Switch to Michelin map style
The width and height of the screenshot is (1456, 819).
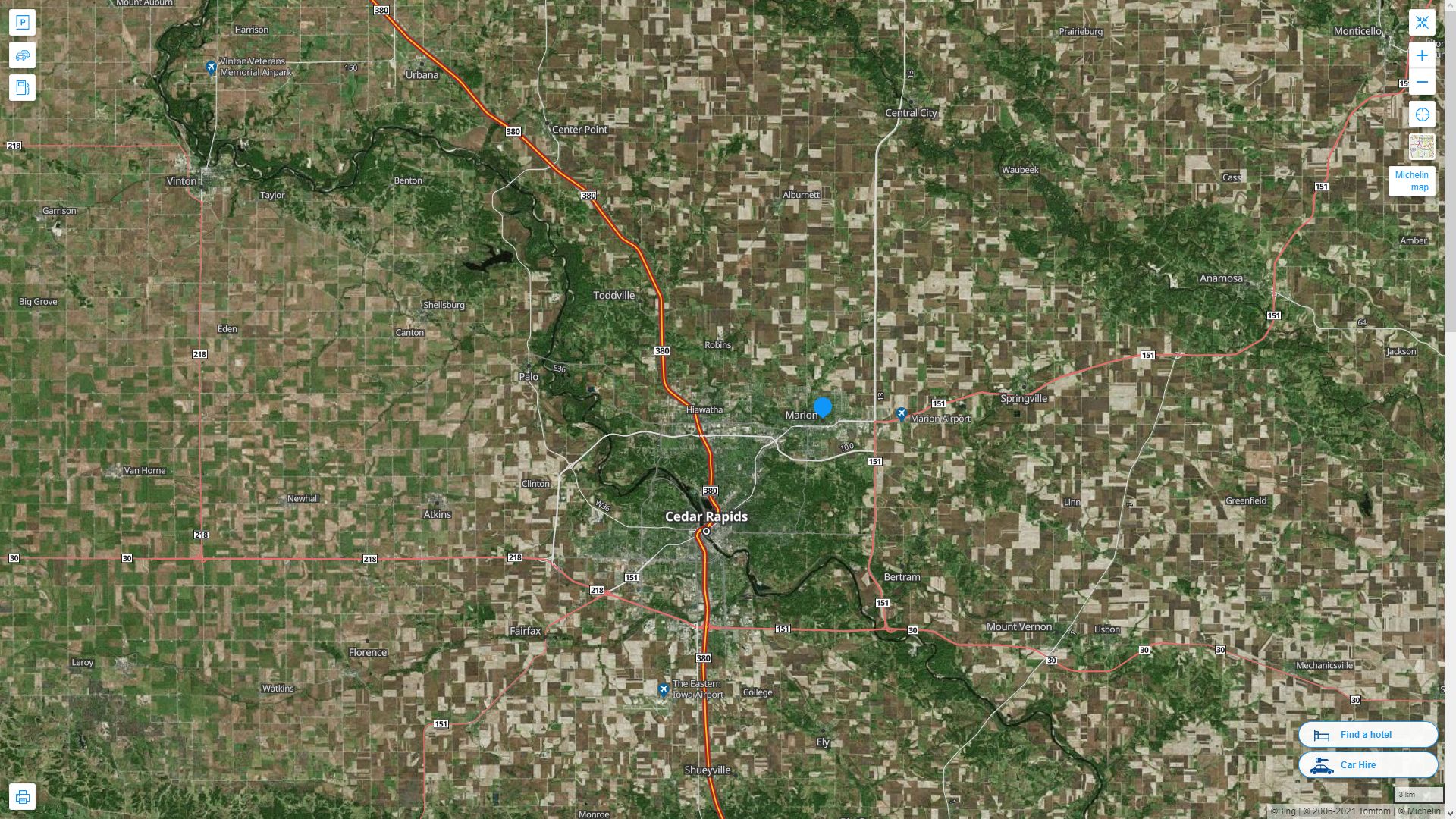click(1411, 181)
